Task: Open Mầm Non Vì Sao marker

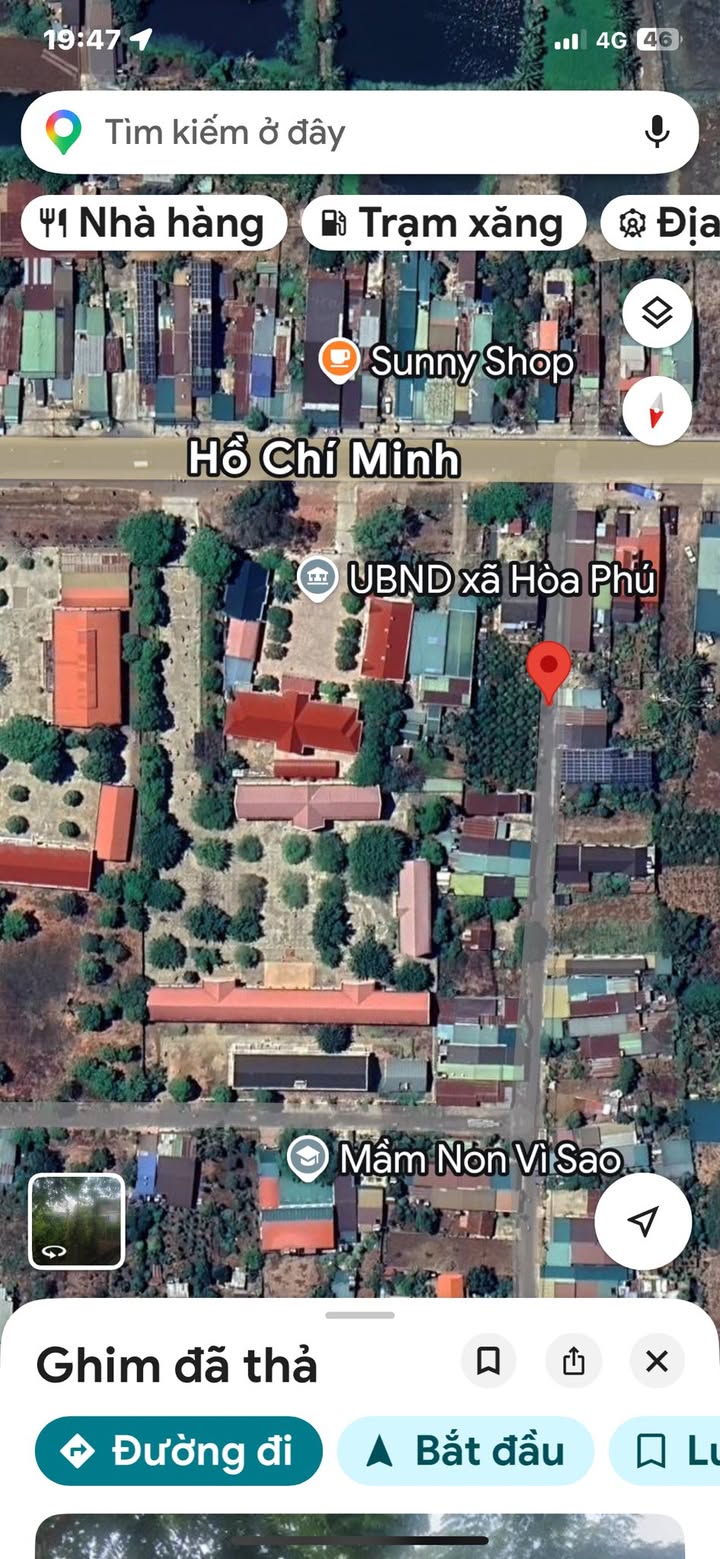Action: 308,1159
